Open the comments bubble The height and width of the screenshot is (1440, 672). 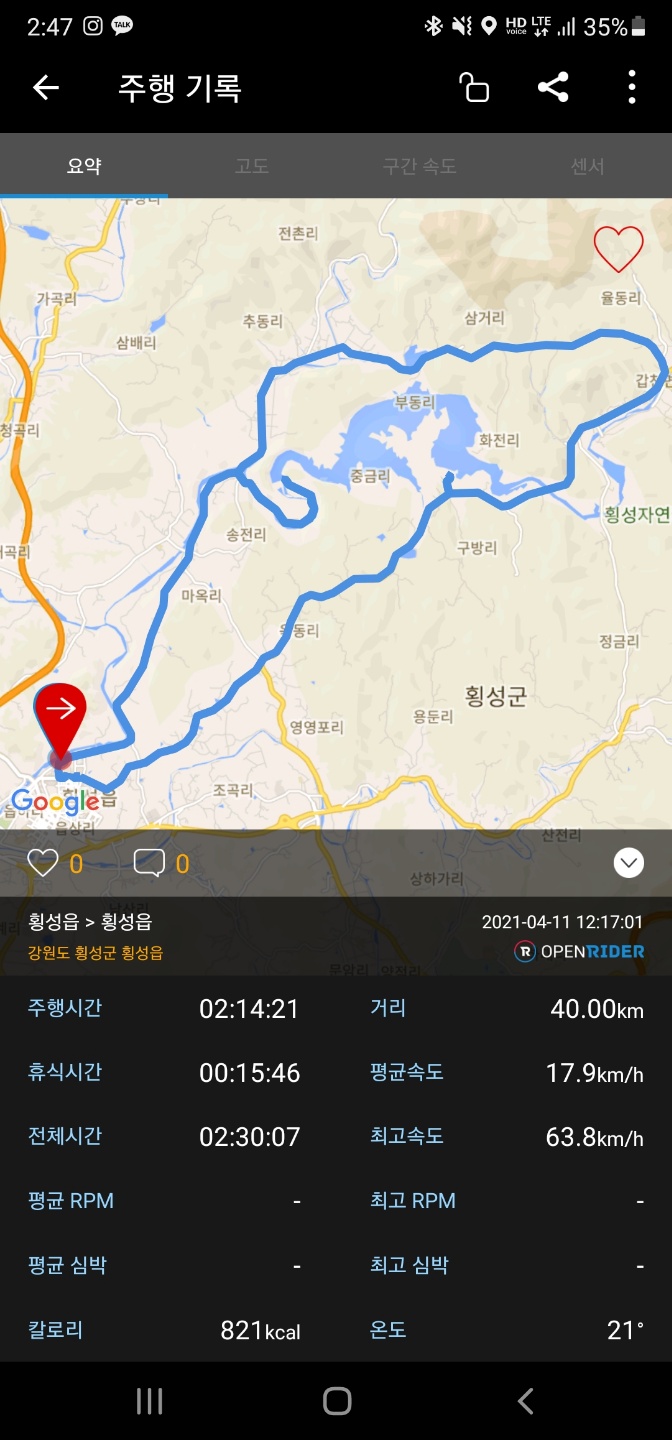pyautogui.click(x=149, y=862)
